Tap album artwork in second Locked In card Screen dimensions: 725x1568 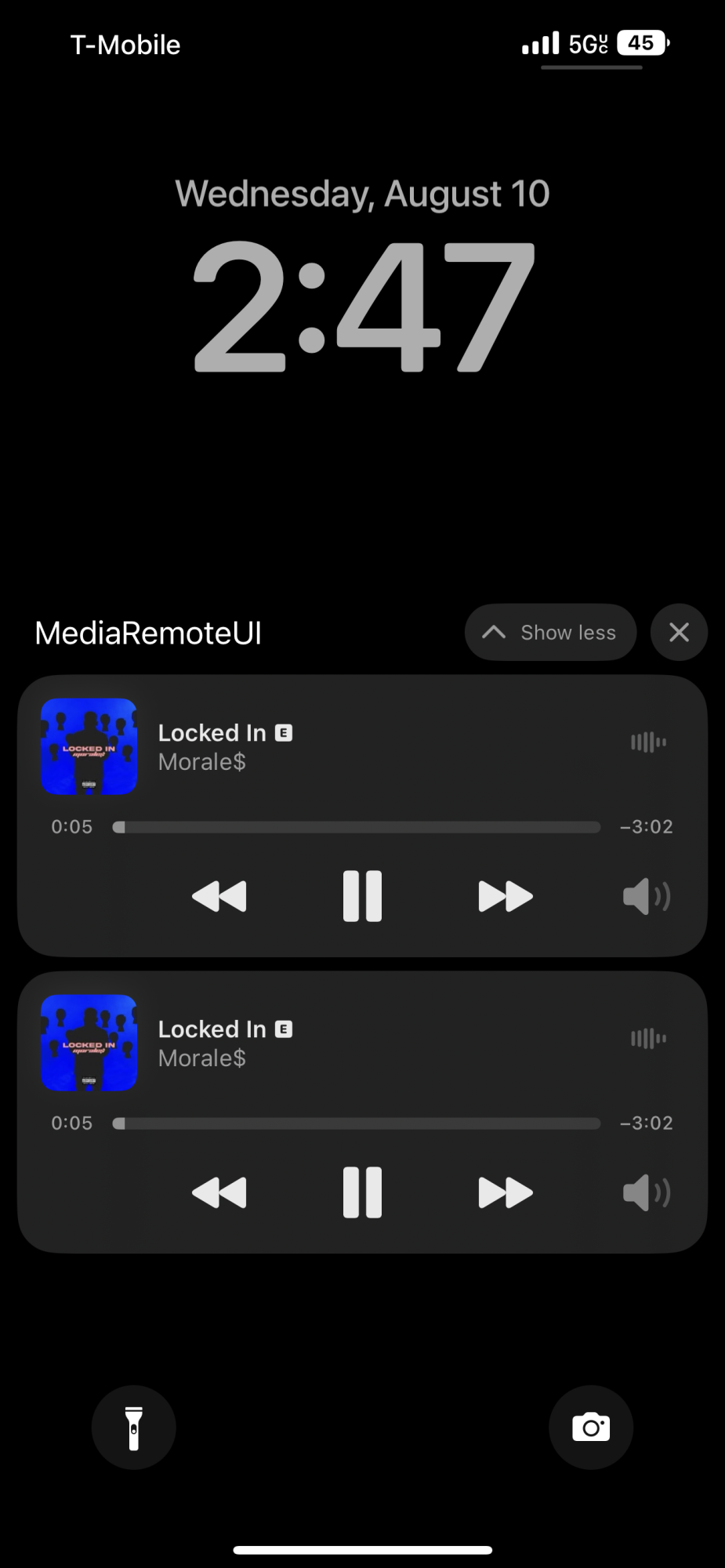pyautogui.click(x=89, y=1043)
